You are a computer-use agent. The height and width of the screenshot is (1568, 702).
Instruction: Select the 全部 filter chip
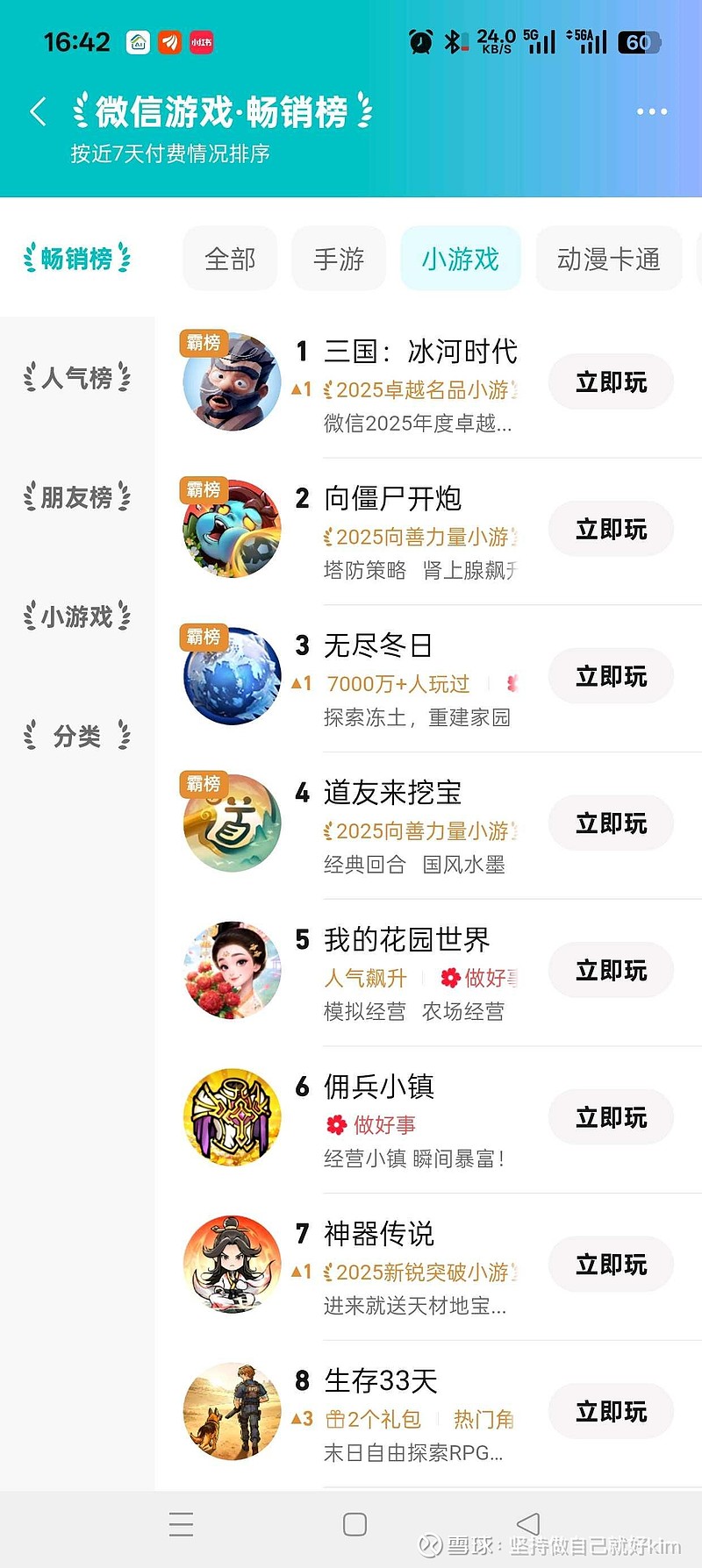[x=230, y=259]
